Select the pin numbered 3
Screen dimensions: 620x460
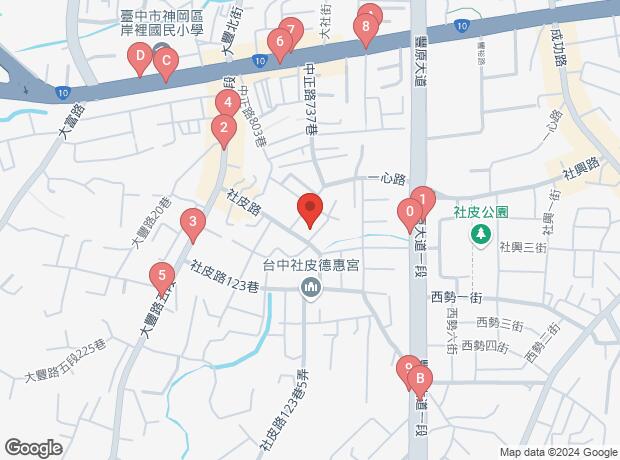pos(192,224)
